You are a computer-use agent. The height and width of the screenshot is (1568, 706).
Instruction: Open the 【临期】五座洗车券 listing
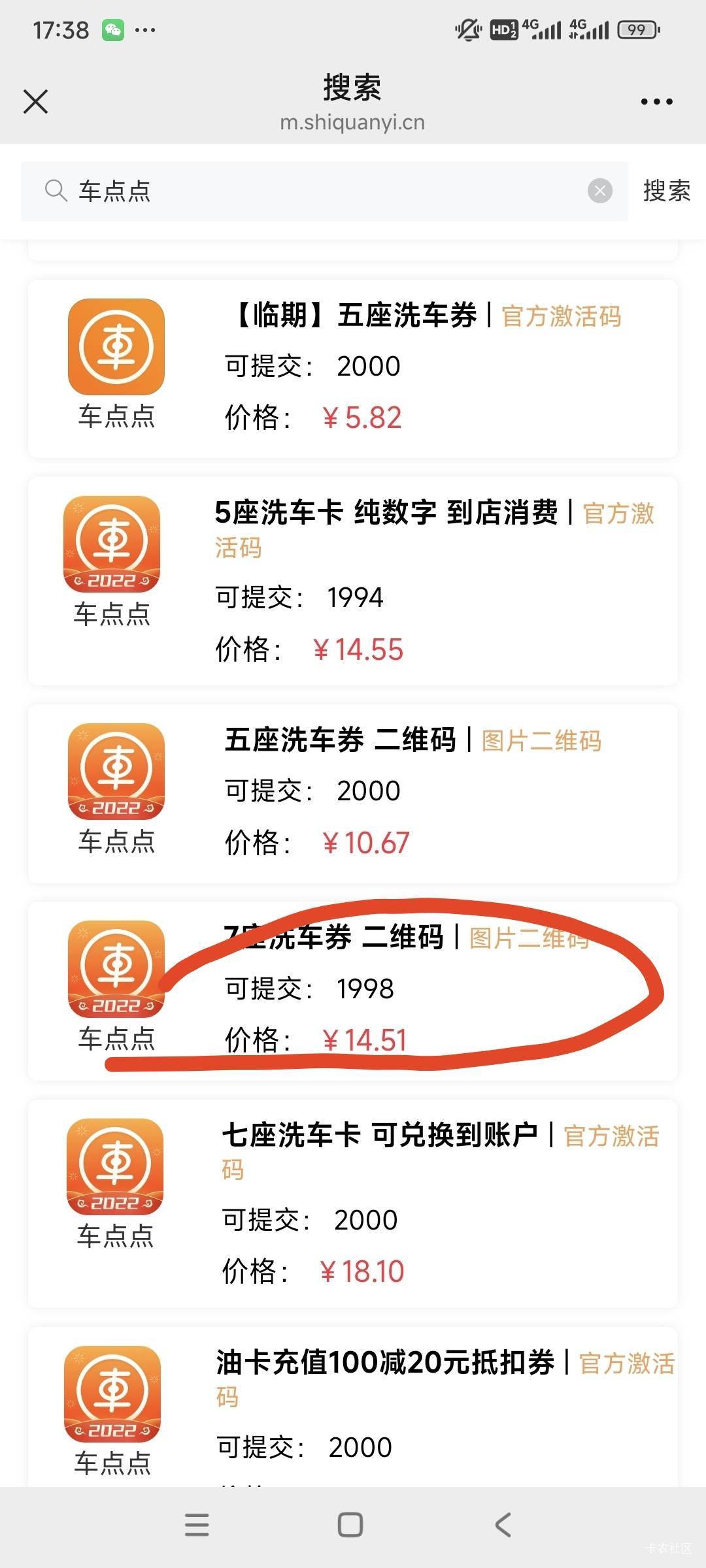(352, 368)
